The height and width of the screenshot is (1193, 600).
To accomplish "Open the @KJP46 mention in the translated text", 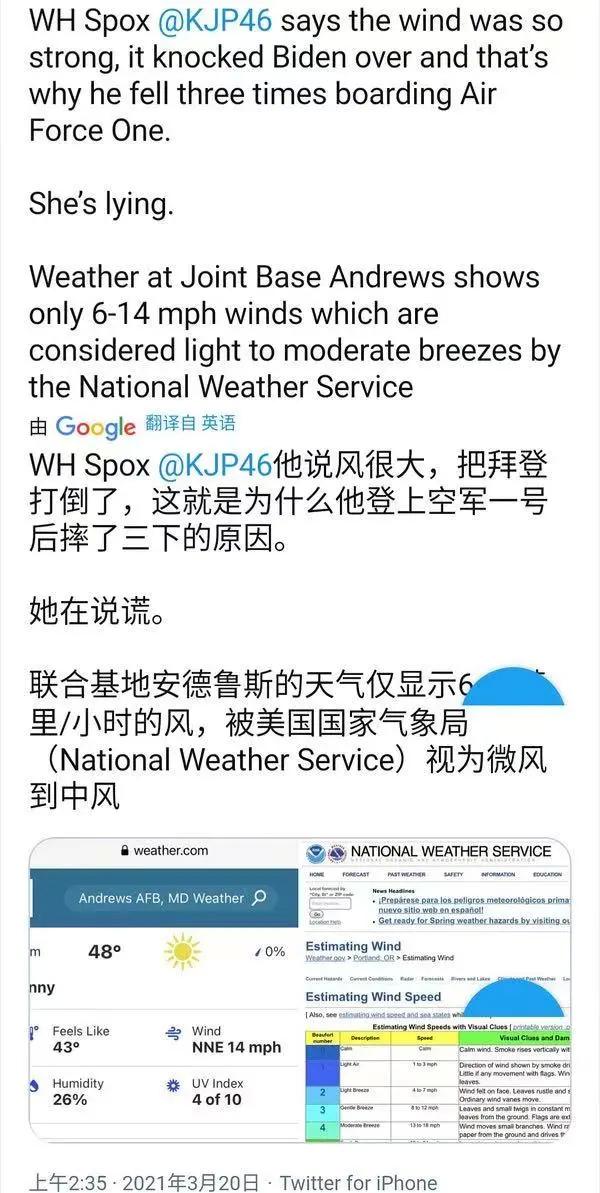I will tap(214, 465).
